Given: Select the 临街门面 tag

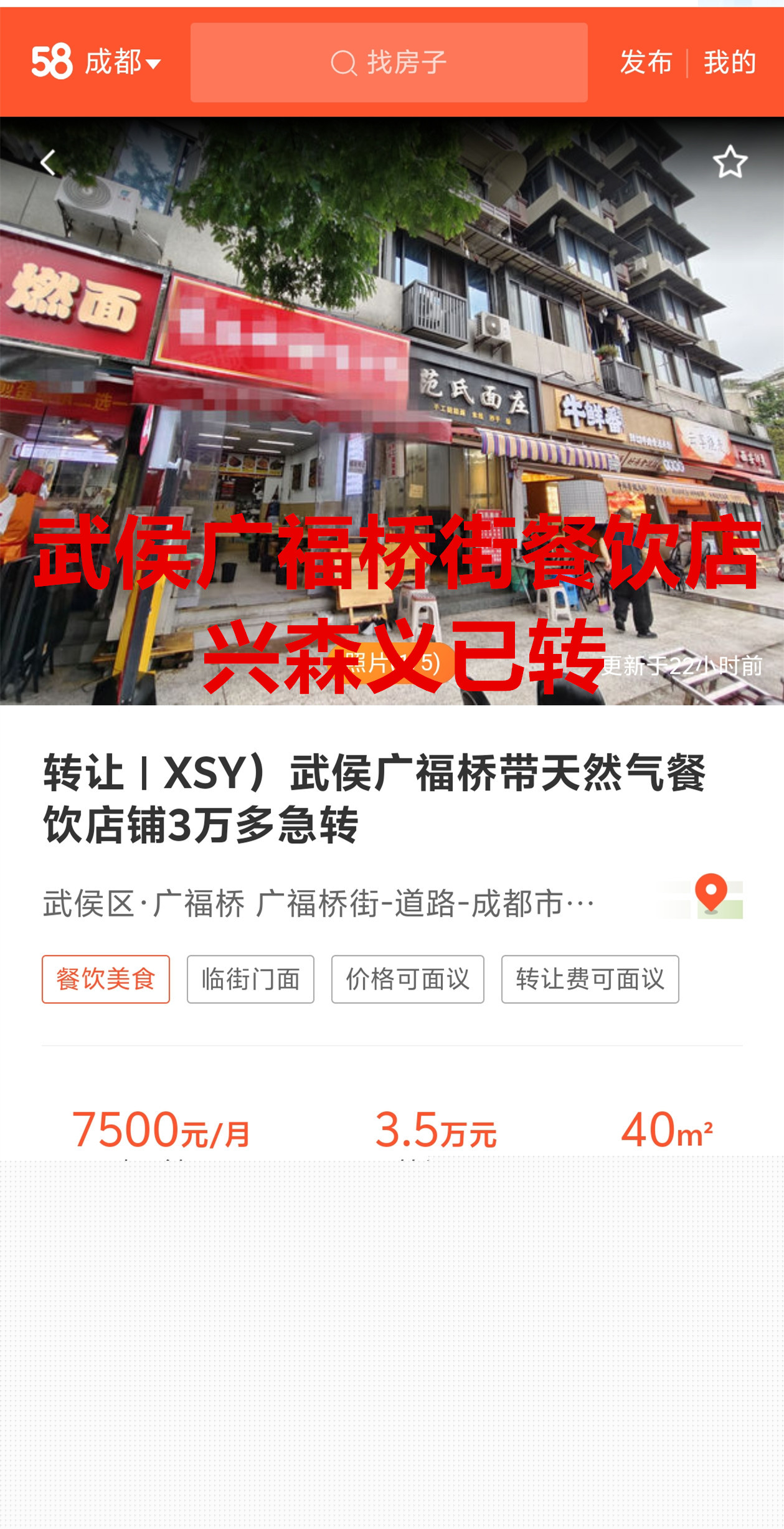Looking at the screenshot, I should [250, 979].
